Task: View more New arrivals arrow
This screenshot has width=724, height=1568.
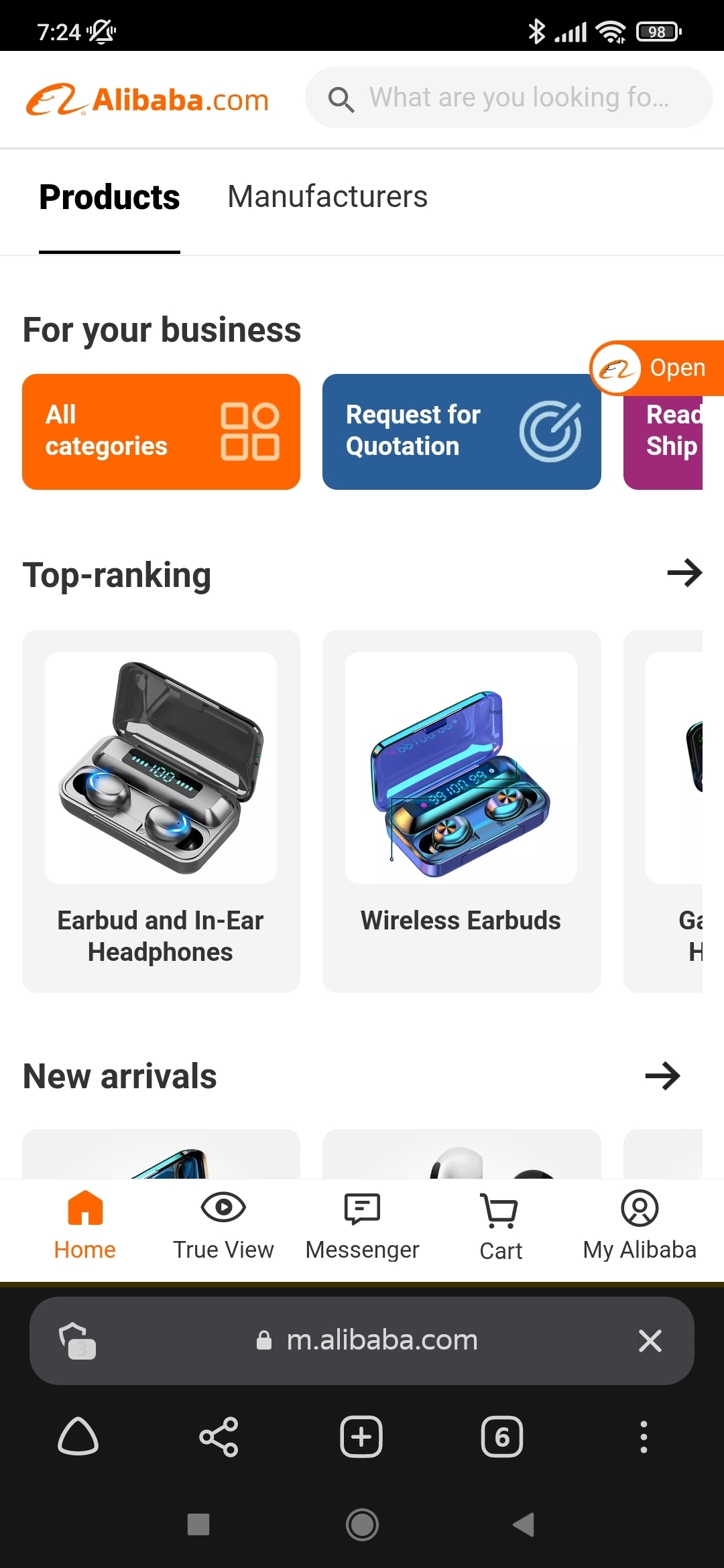Action: click(x=662, y=1076)
